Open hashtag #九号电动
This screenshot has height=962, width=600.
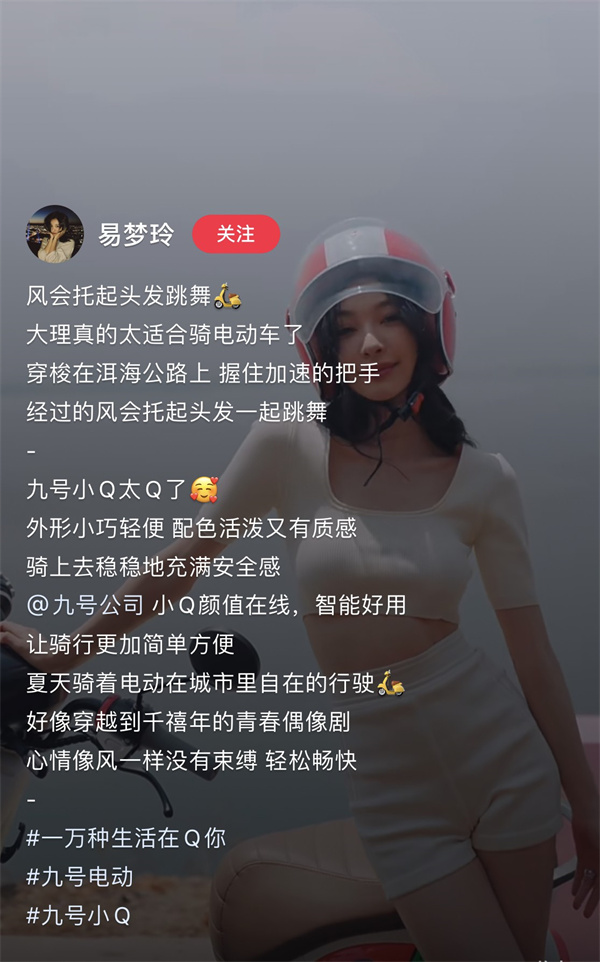(x=80, y=877)
